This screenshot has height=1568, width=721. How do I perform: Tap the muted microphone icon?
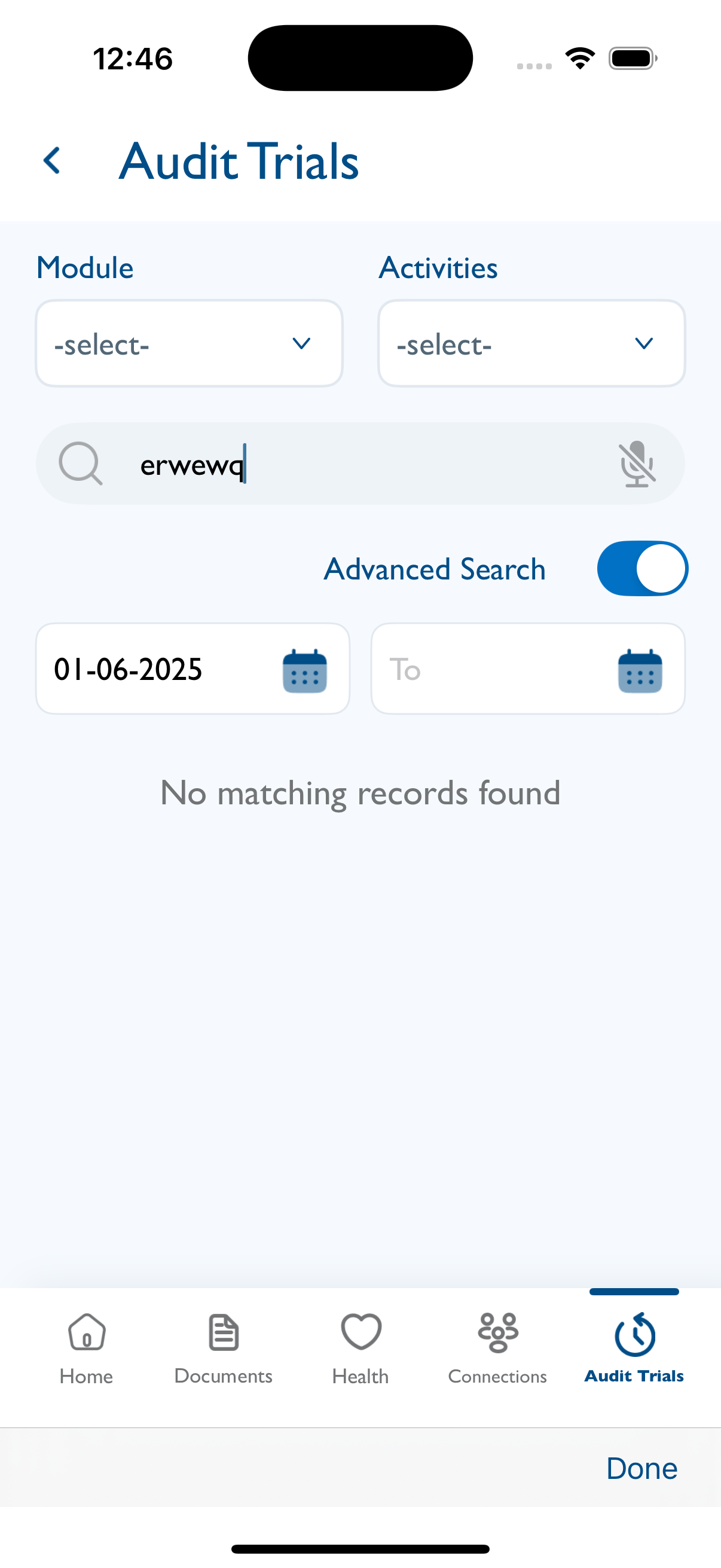point(637,464)
